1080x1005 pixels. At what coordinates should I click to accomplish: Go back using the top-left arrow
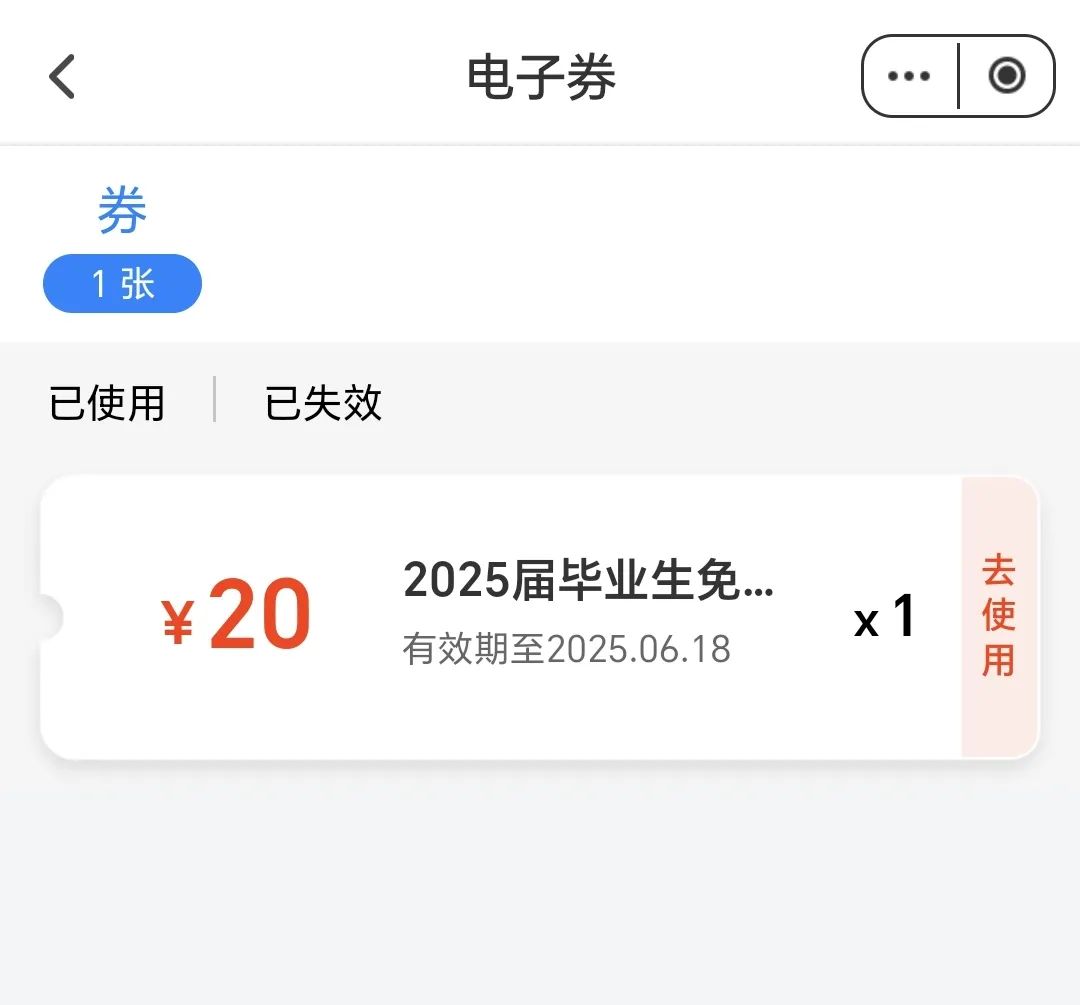pyautogui.click(x=62, y=77)
